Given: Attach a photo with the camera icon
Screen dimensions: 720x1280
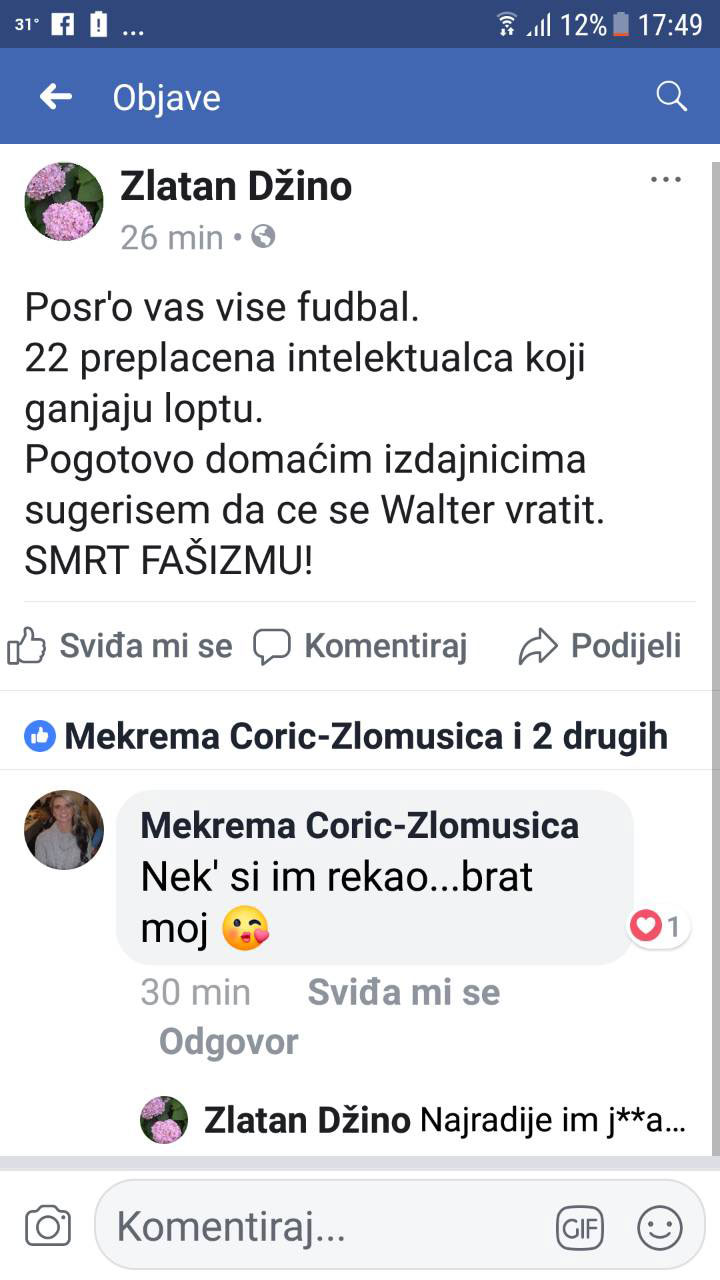Looking at the screenshot, I should click(x=48, y=1226).
